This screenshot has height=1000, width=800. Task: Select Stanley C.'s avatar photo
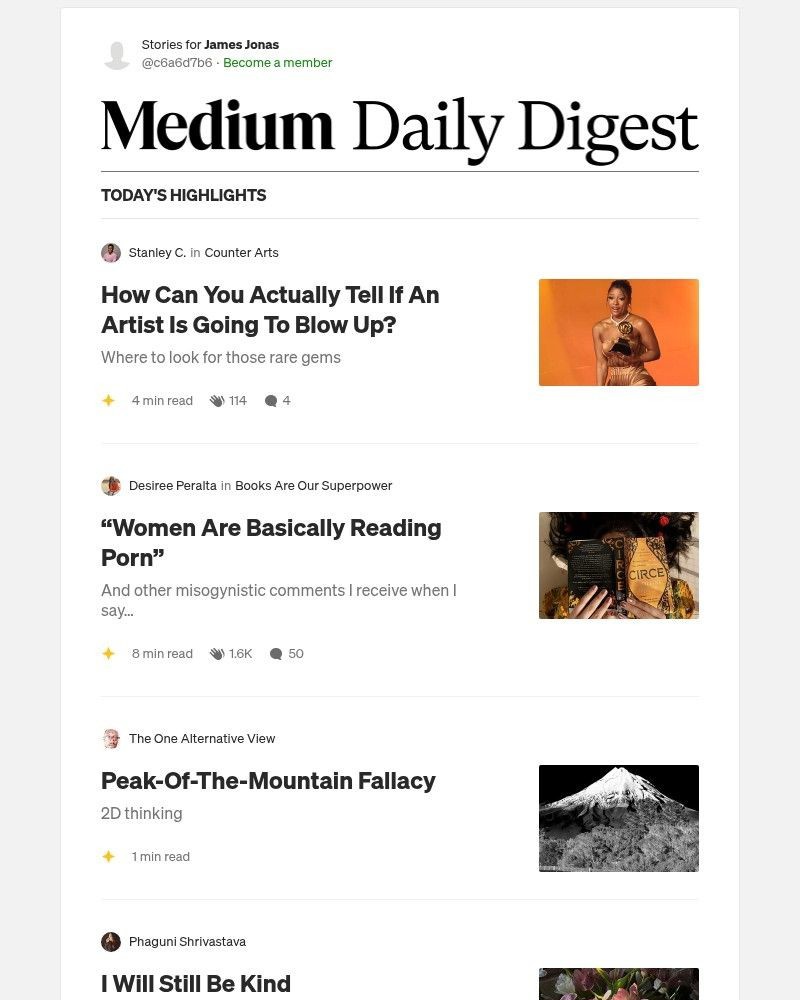point(111,252)
